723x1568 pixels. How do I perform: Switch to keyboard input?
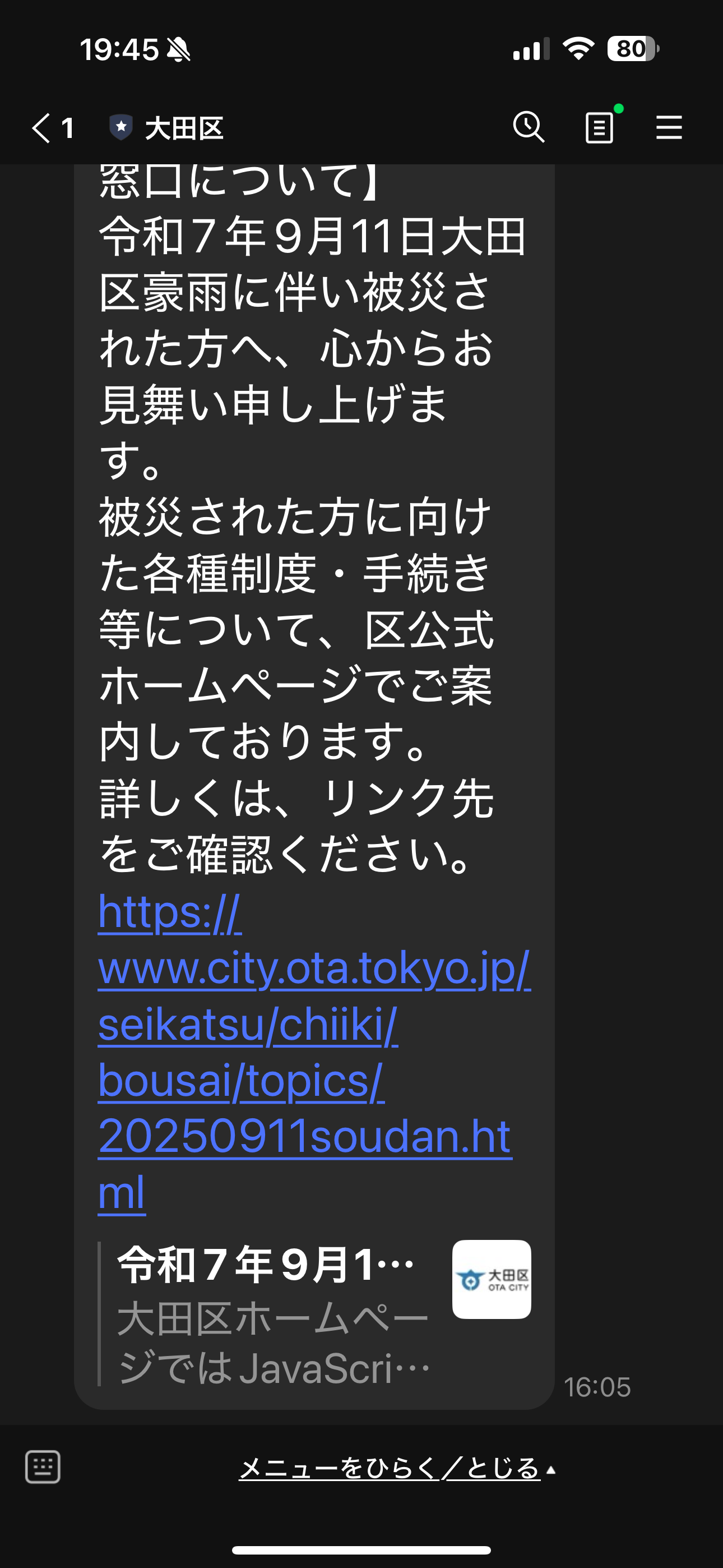pyautogui.click(x=43, y=1467)
